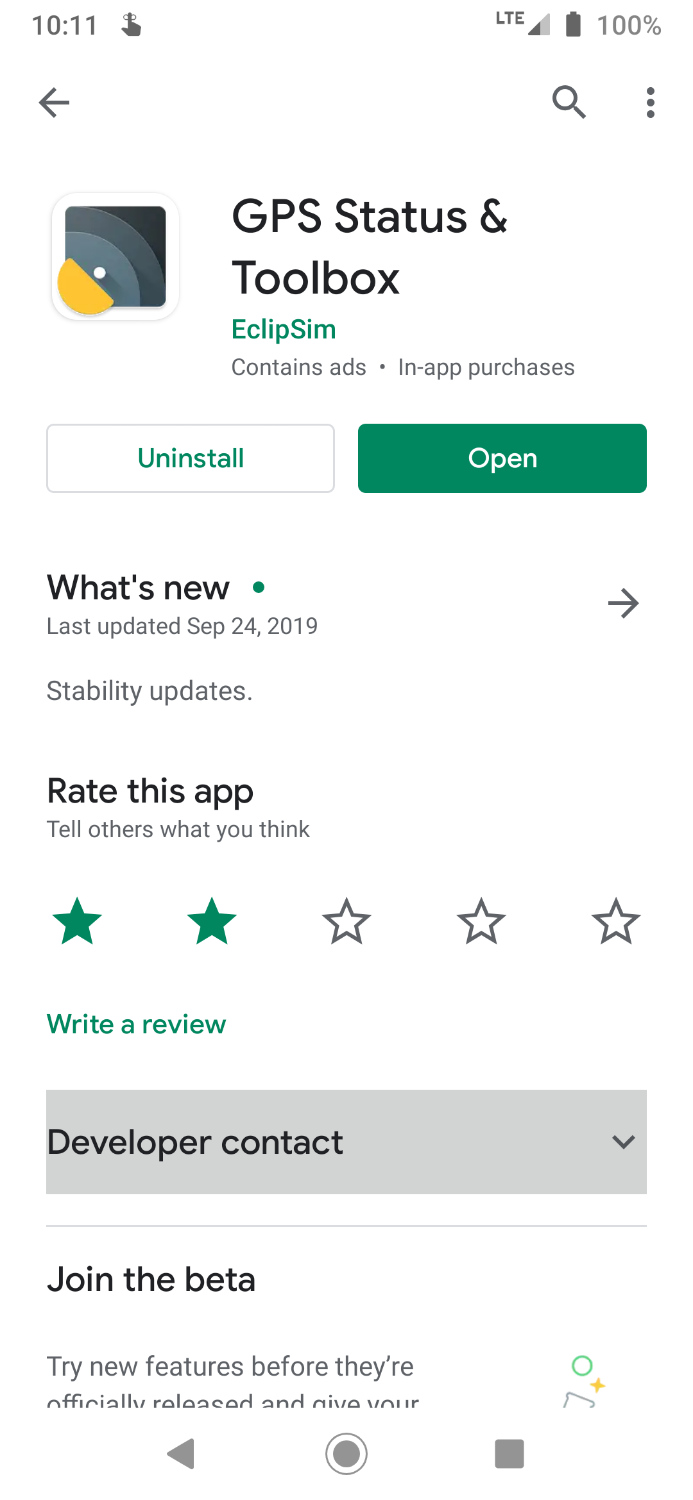The image size is (693, 1500).
Task: Tap the EclipSim developer link
Action: pos(284,329)
